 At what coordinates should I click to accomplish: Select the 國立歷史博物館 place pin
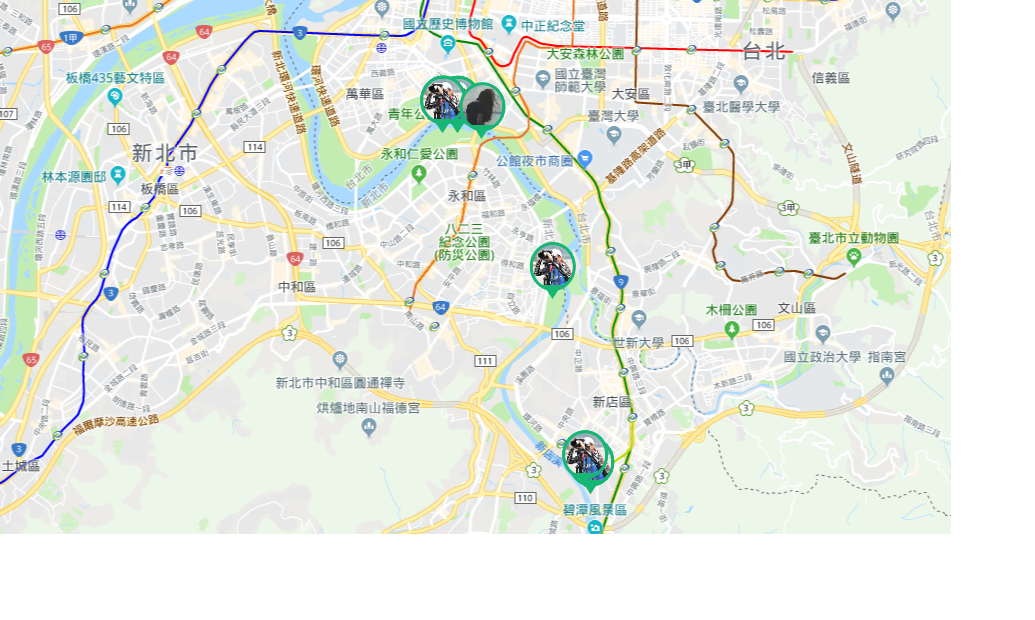pyautogui.click(x=447, y=42)
